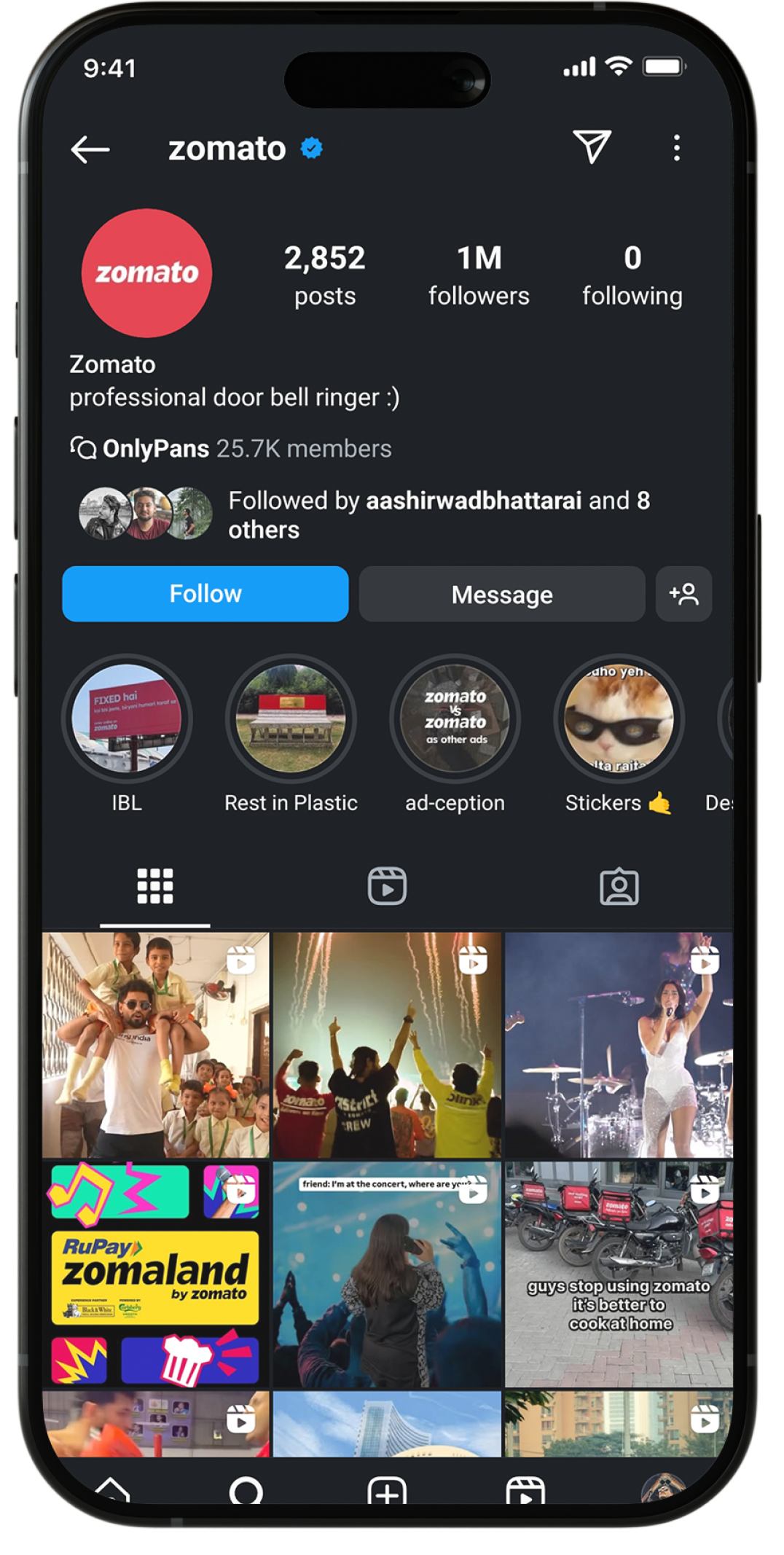Switch to the Reels tab
784x1555 pixels.
(387, 886)
